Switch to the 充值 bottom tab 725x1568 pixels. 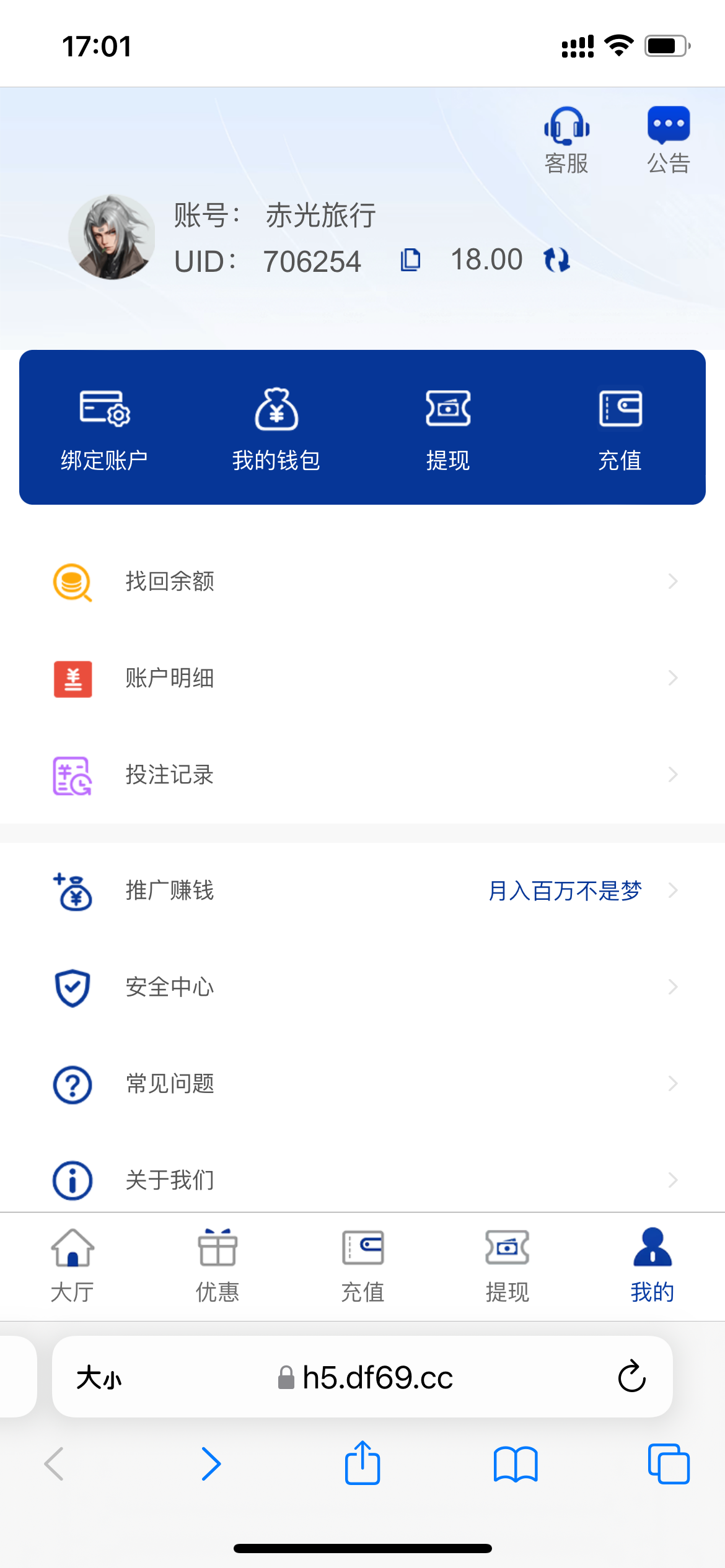click(362, 1266)
